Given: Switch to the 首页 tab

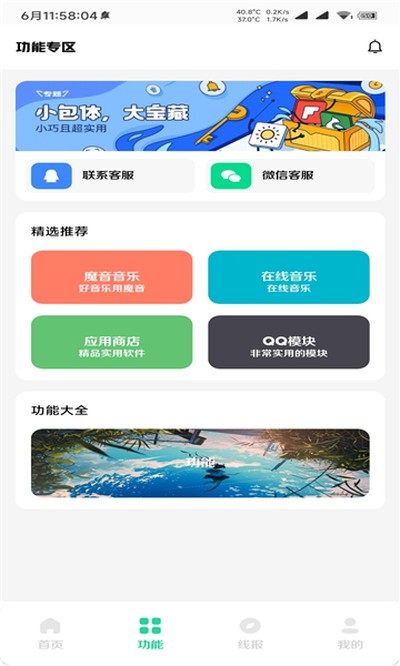Looking at the screenshot, I should pos(51,633).
